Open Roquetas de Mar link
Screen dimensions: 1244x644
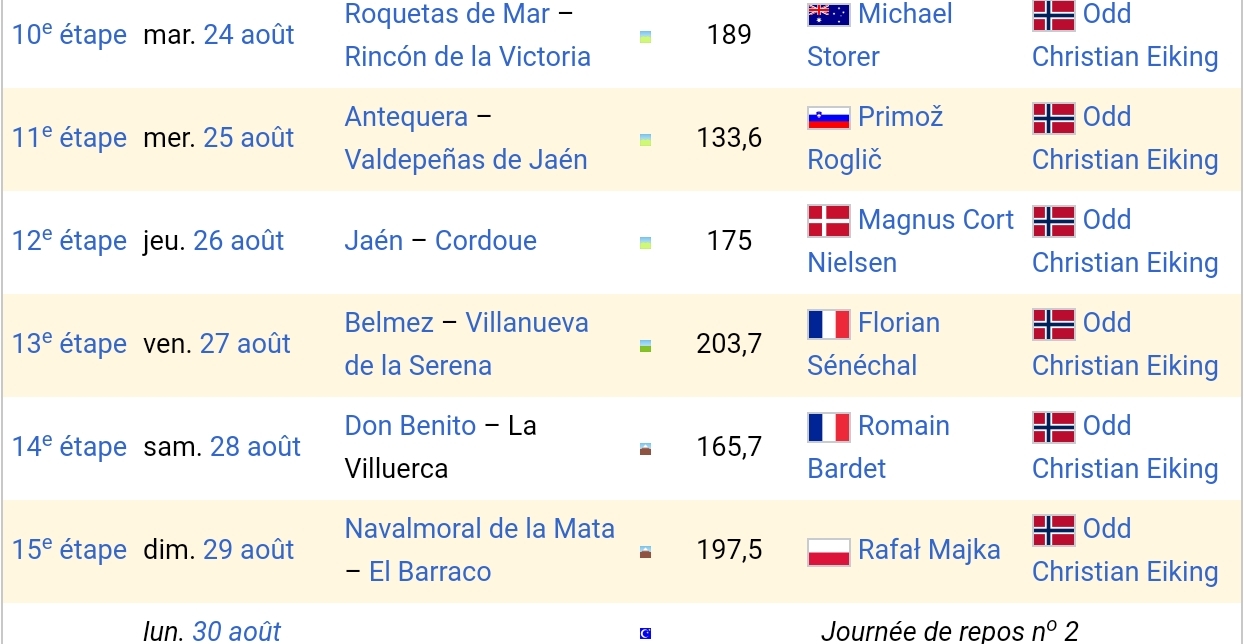(x=448, y=14)
